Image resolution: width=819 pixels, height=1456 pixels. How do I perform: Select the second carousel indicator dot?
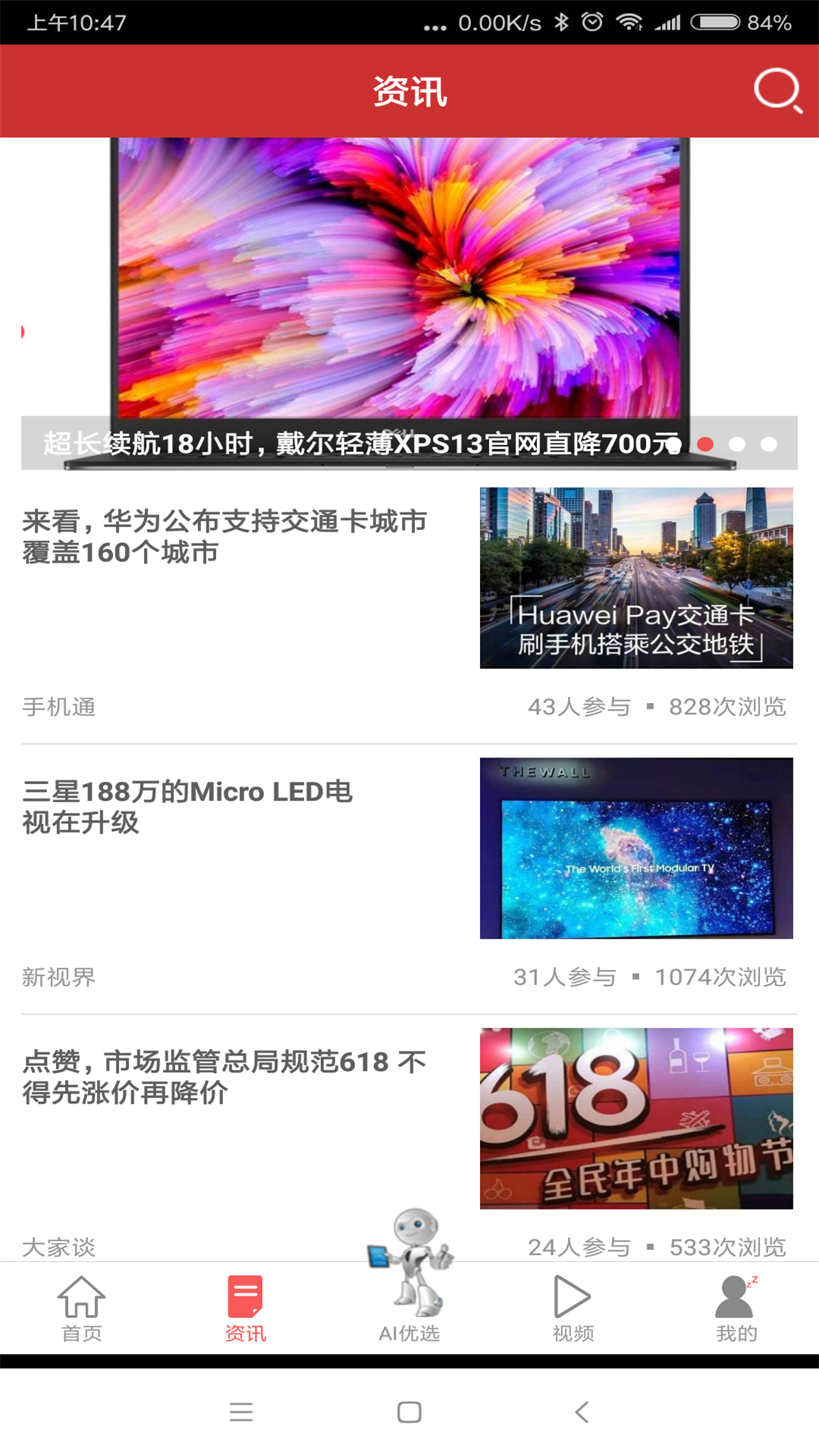pos(738,444)
